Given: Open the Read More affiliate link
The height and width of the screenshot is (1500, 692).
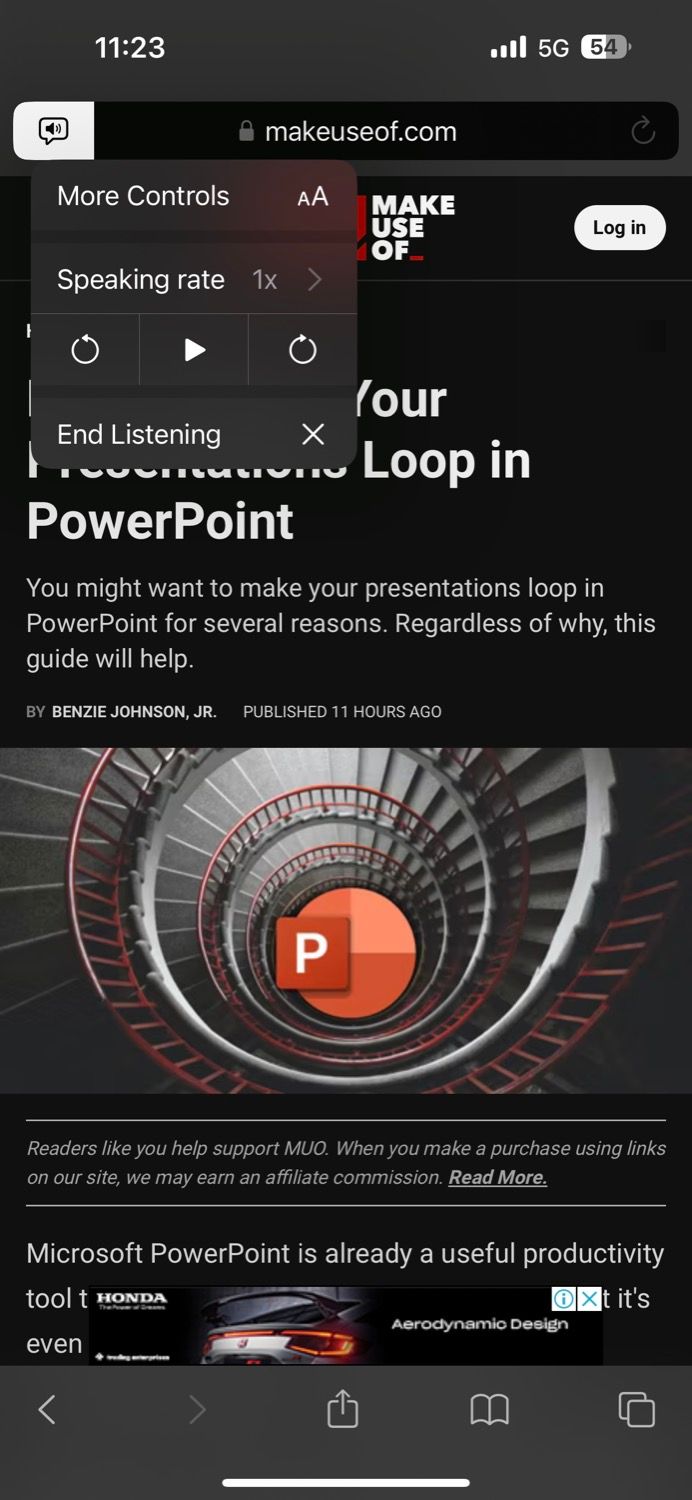Looking at the screenshot, I should [x=497, y=1178].
